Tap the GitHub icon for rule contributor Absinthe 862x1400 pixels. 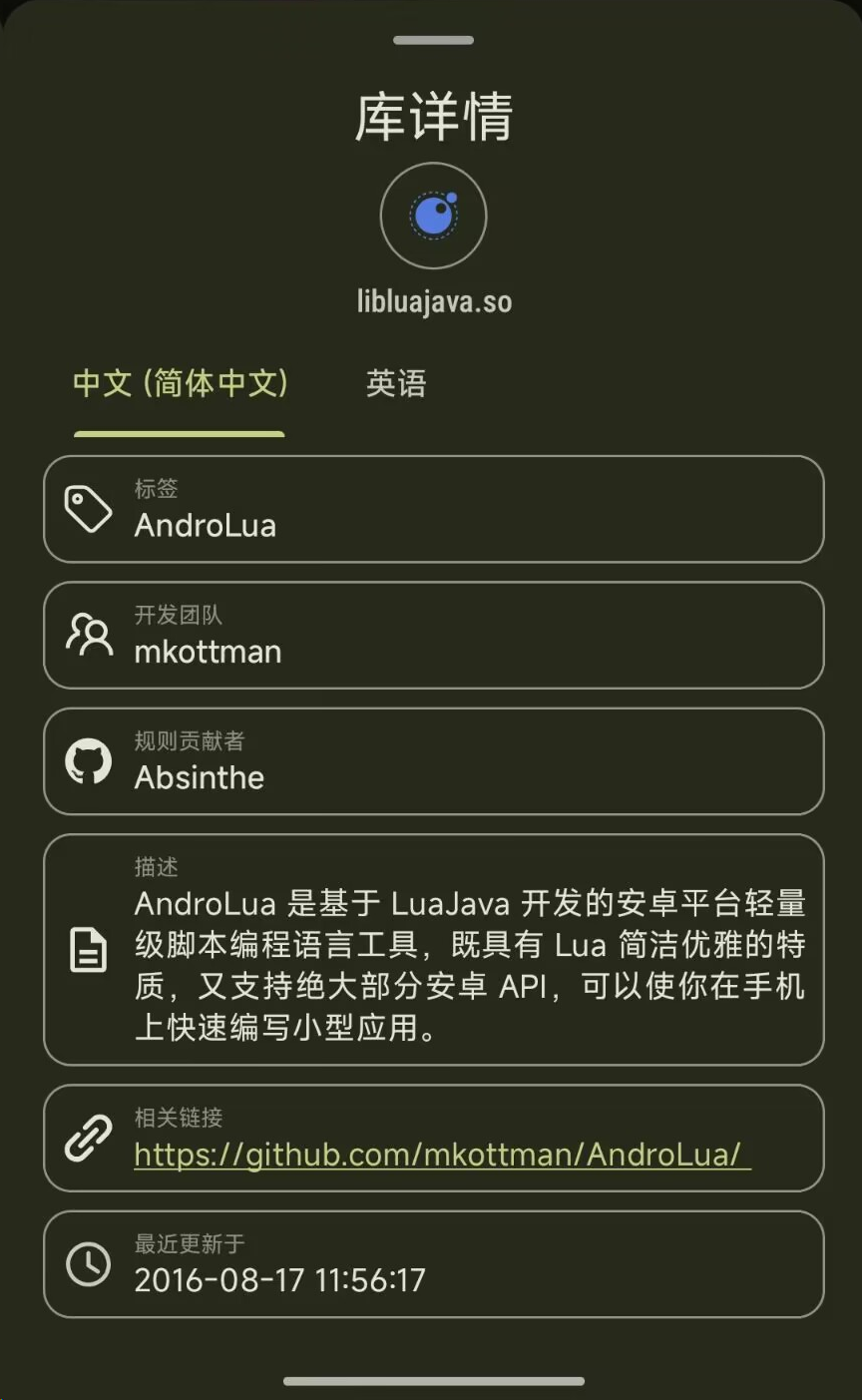pos(89,760)
